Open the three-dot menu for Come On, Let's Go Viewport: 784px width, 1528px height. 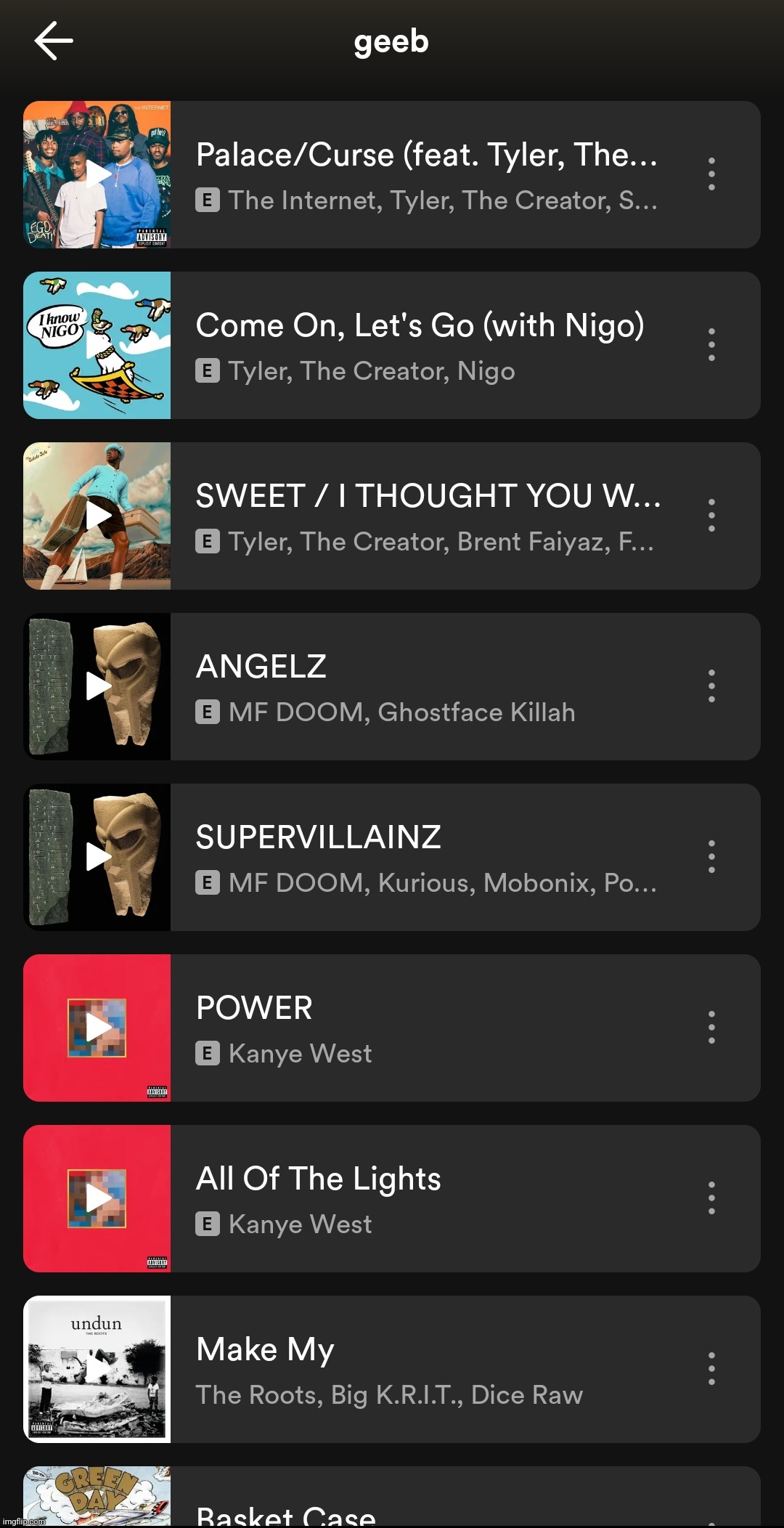tap(711, 345)
